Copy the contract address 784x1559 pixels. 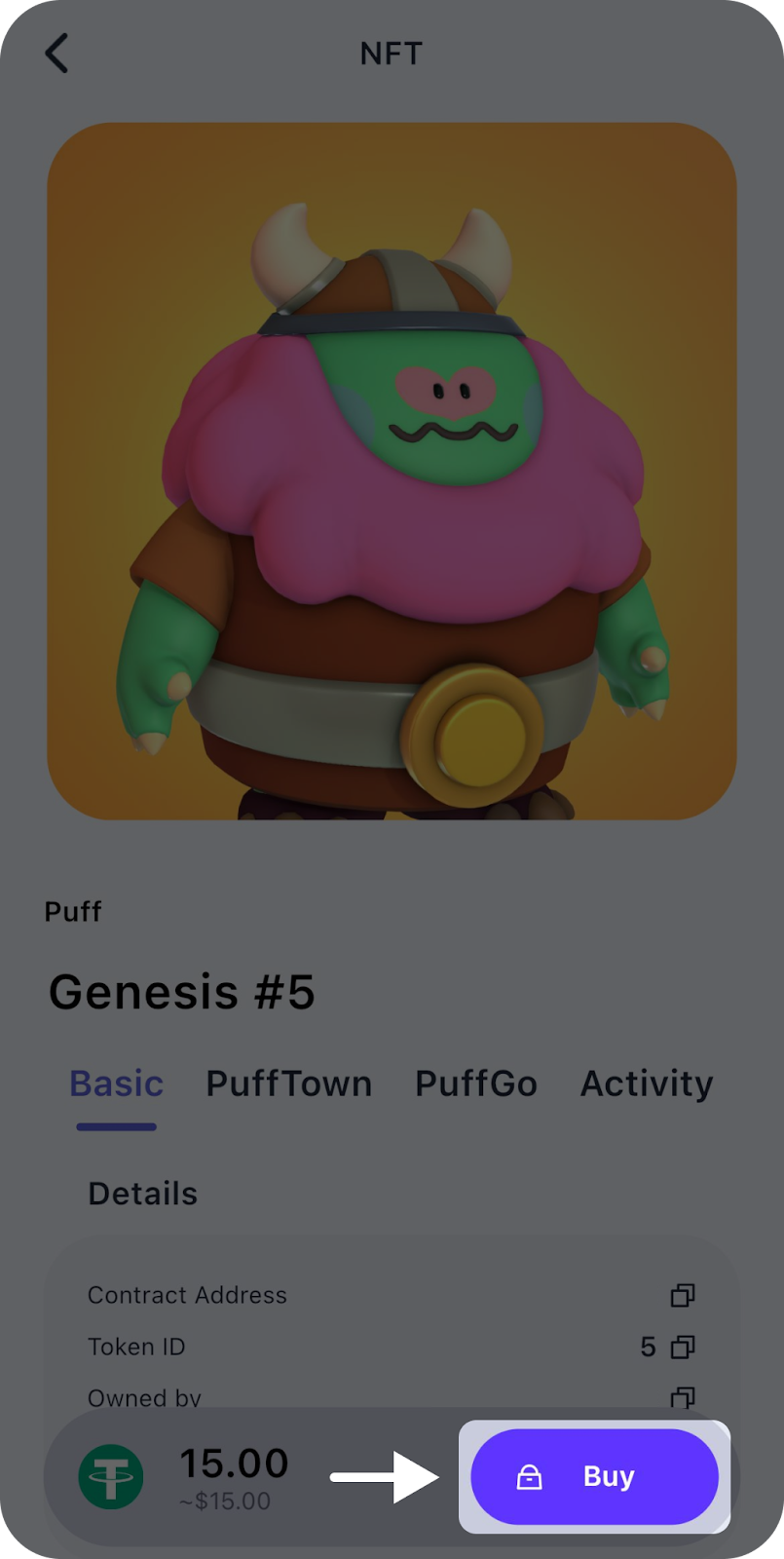point(683,1295)
